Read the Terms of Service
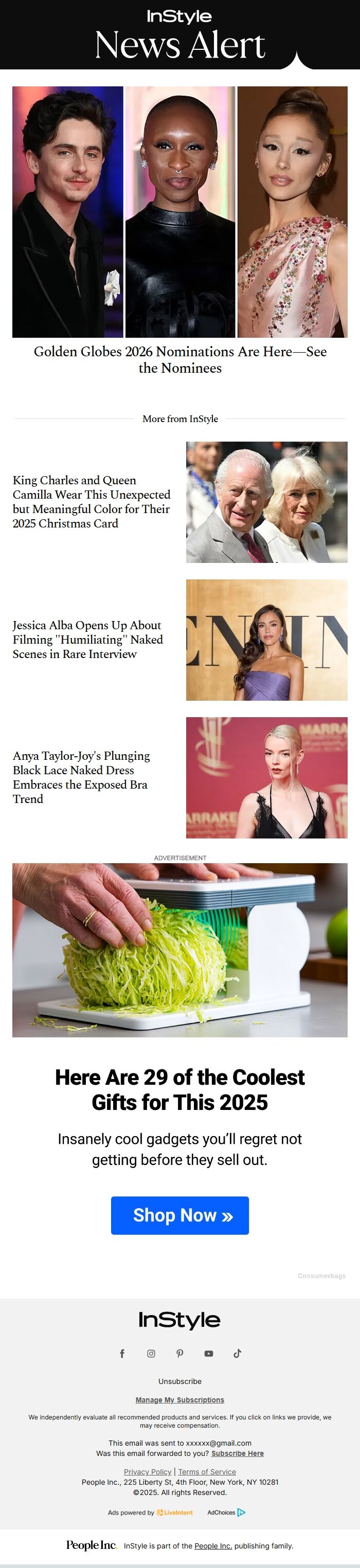The width and height of the screenshot is (360, 1568). coord(207,1472)
